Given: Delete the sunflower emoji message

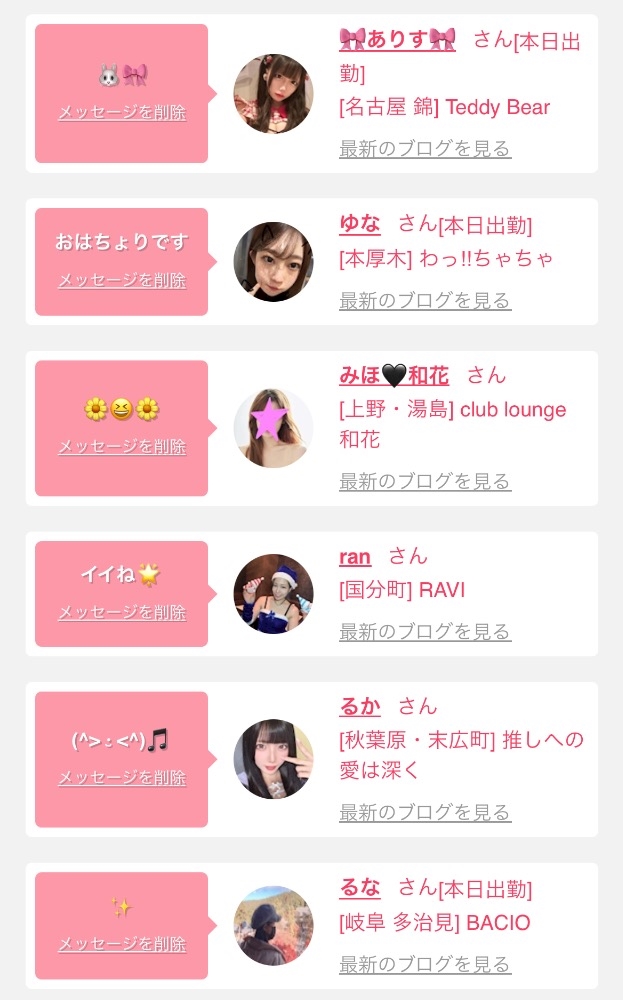Looking at the screenshot, I should click(x=122, y=446).
